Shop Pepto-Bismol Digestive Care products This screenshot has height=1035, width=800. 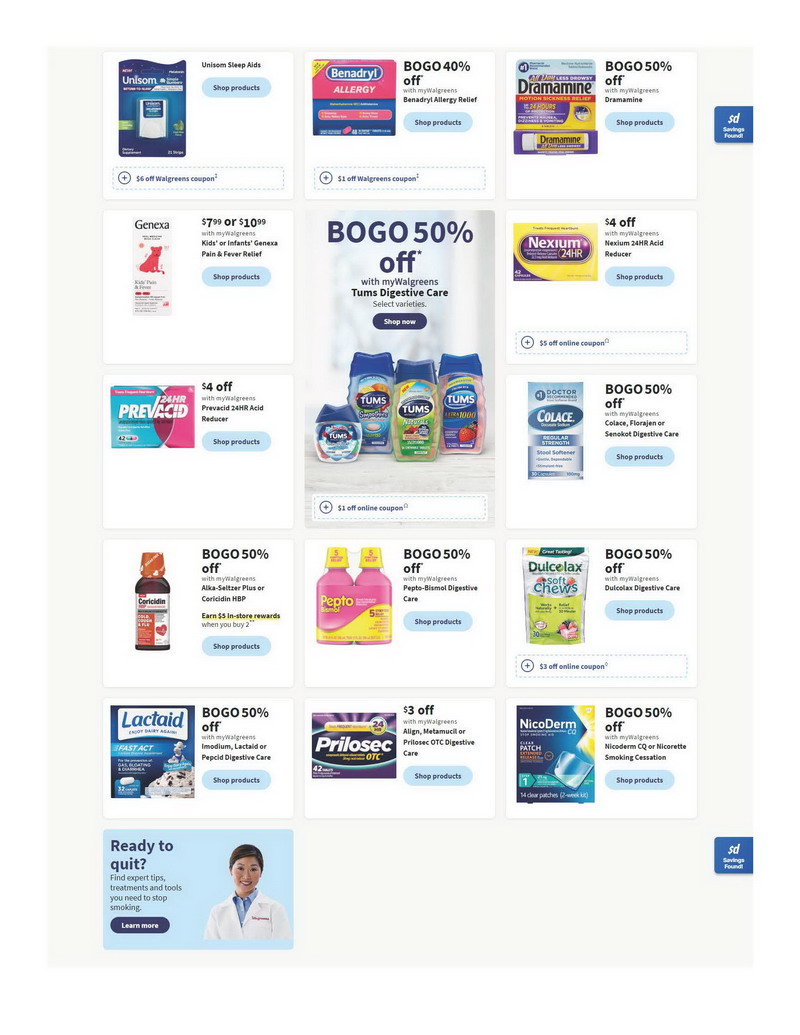[438, 621]
